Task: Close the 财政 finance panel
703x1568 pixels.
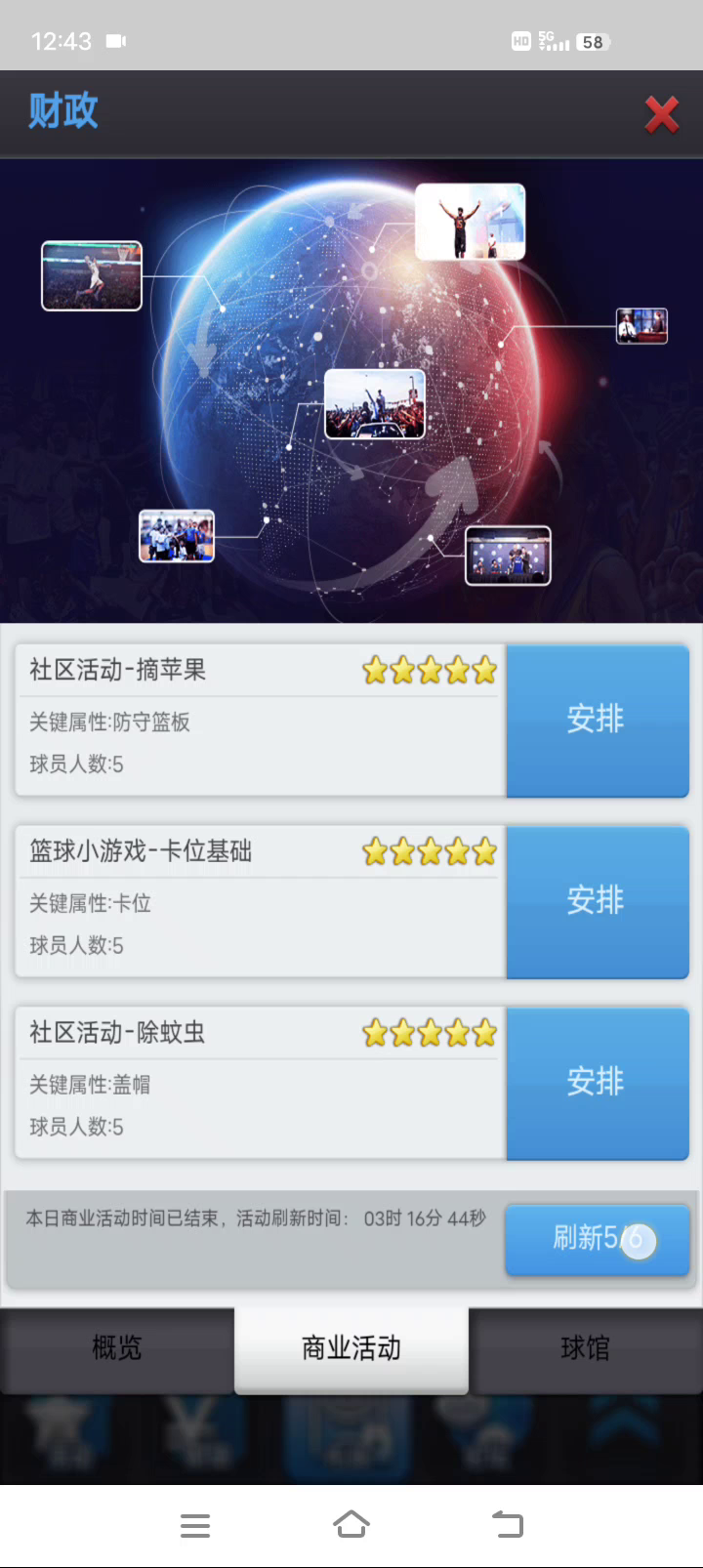Action: 661,114
